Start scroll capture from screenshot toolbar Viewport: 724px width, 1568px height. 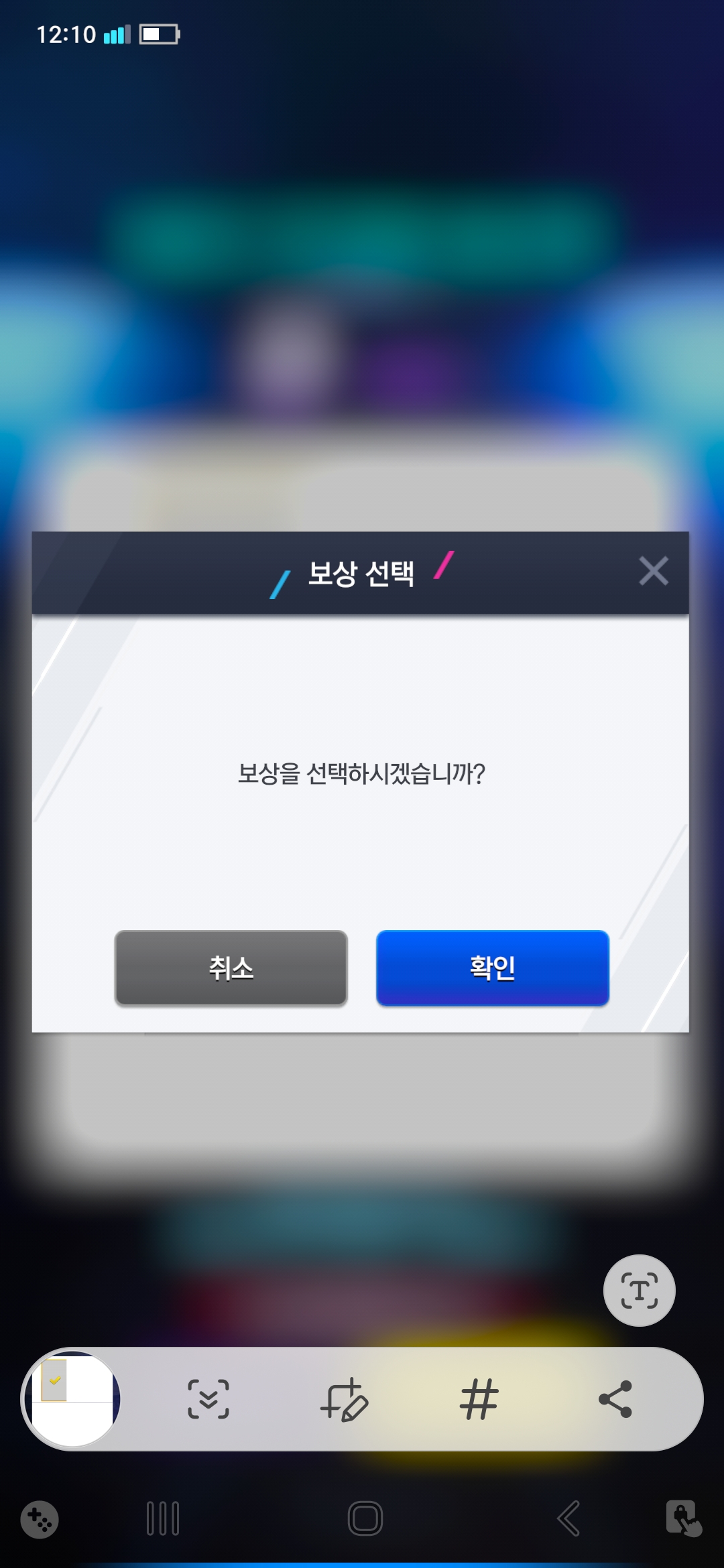click(x=208, y=1399)
